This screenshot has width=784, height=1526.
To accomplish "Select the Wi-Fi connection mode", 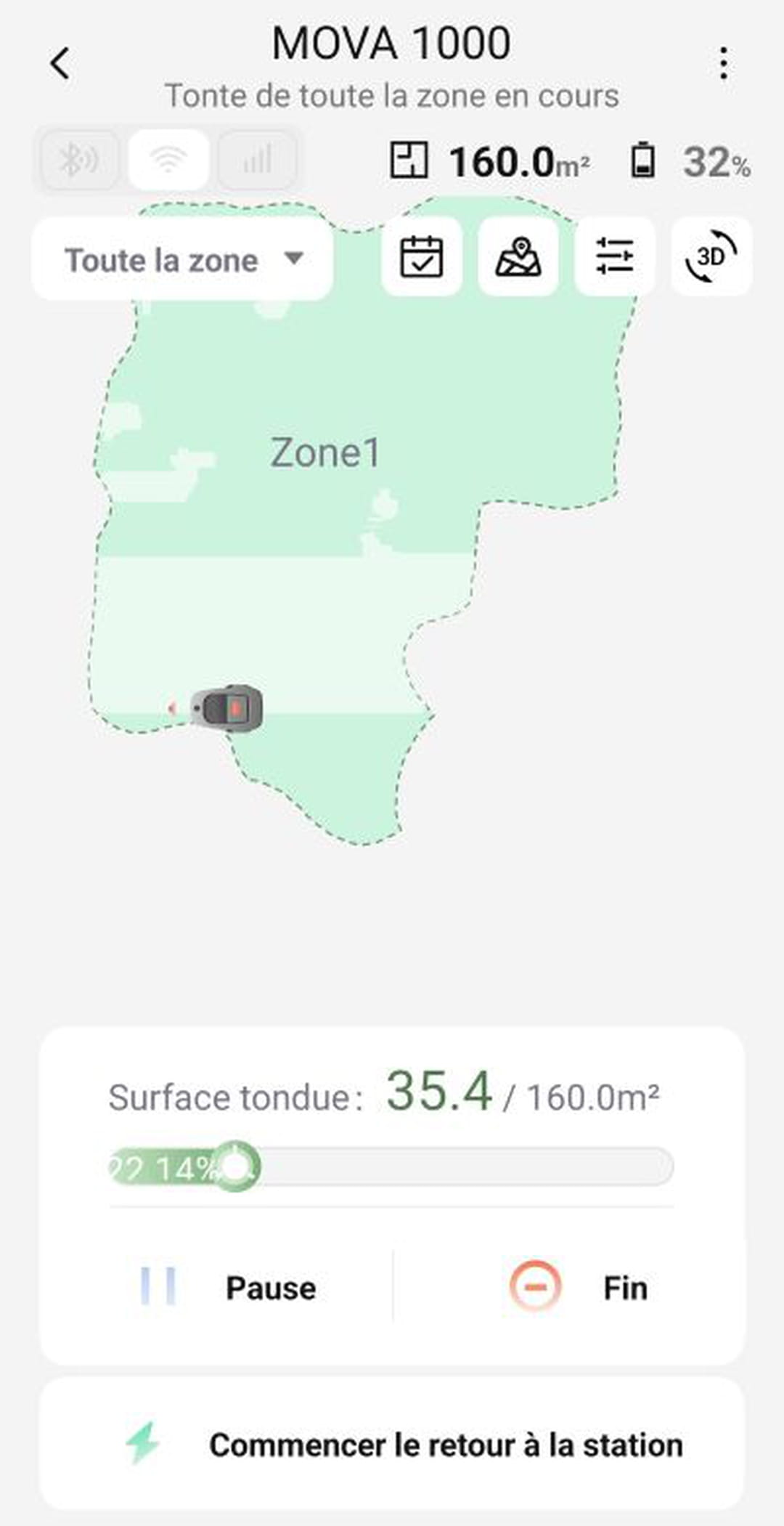I will point(168,160).
